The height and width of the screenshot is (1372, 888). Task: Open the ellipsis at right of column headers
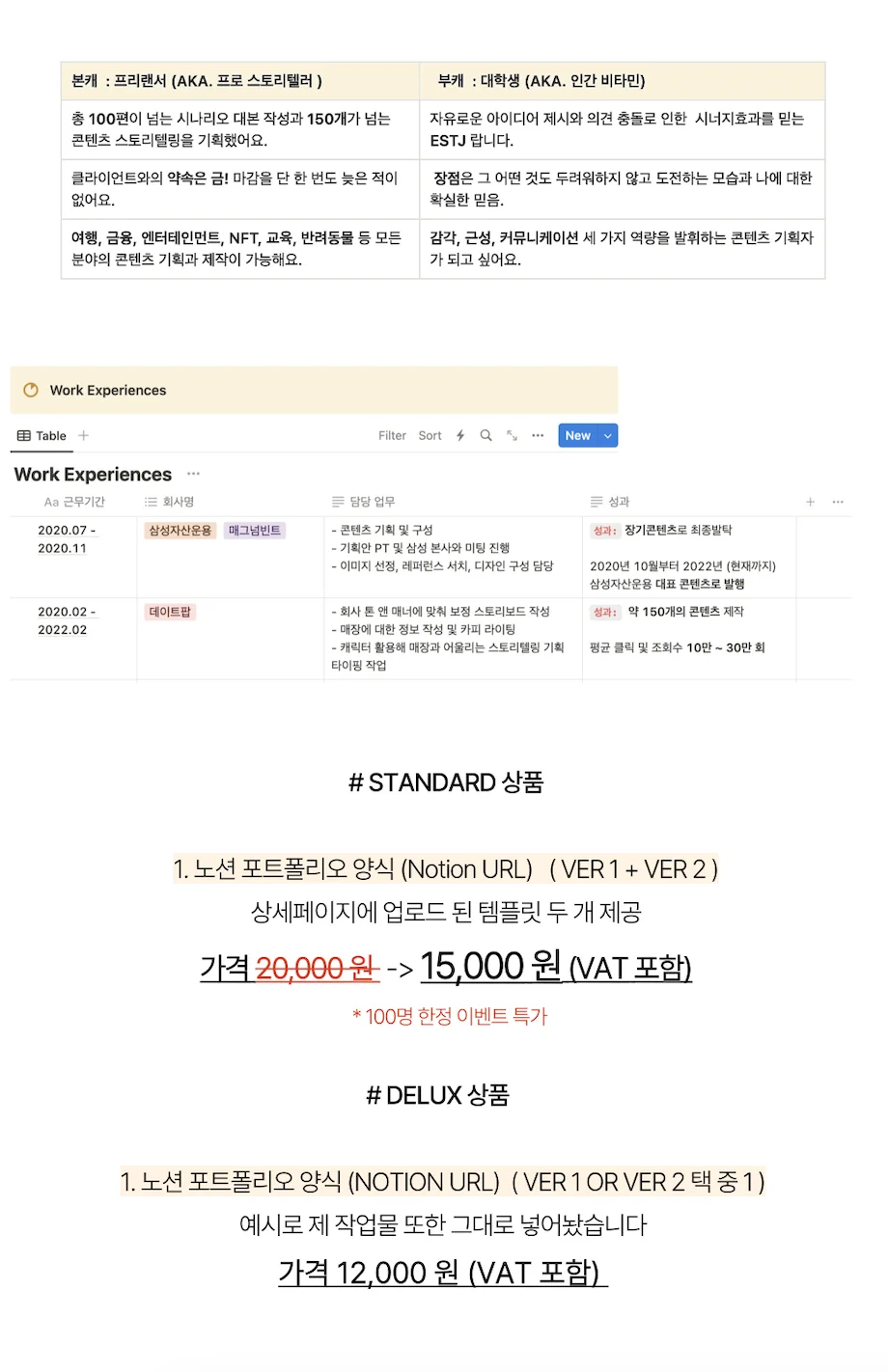(838, 501)
